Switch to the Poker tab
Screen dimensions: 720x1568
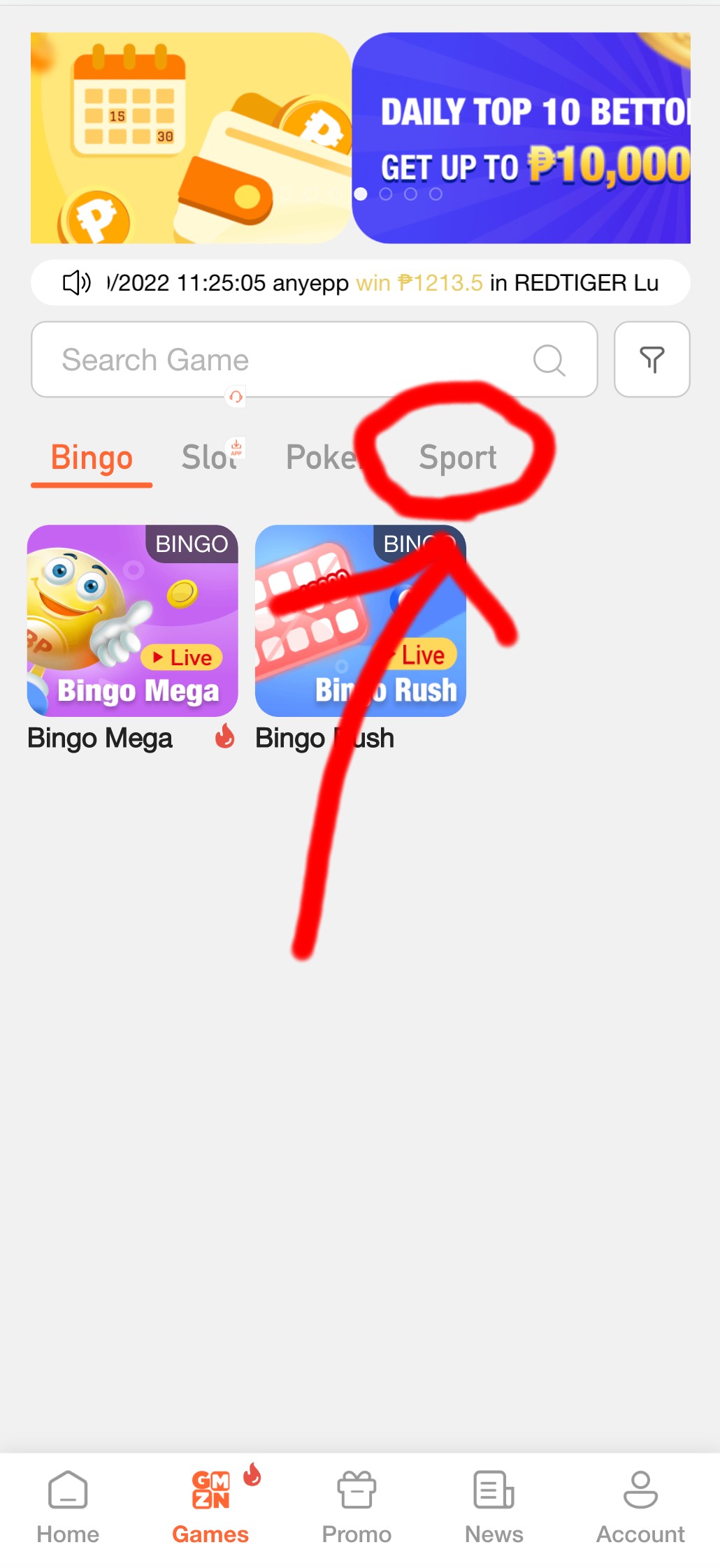pos(323,458)
